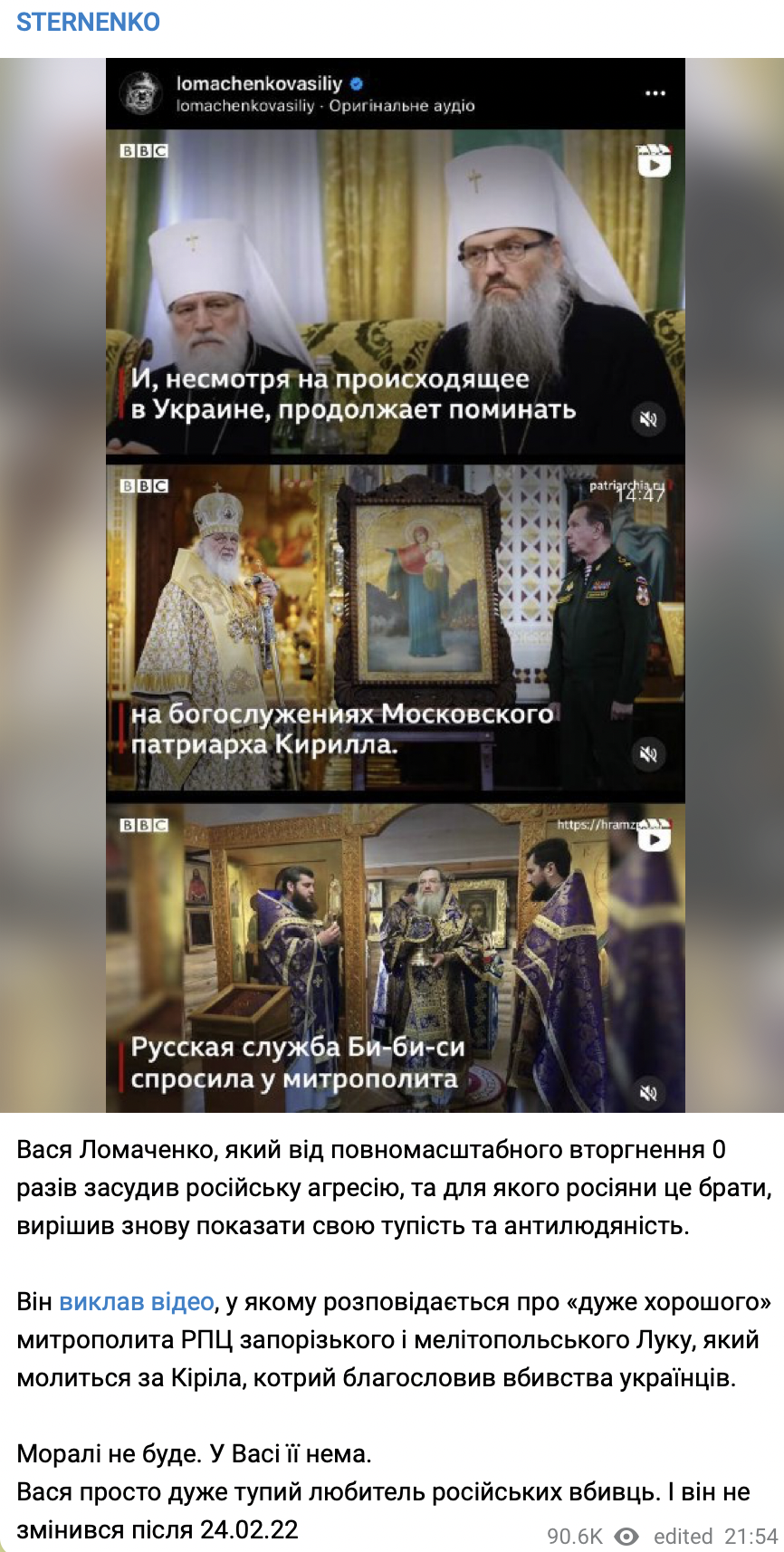Follow the "виклав відео" link
The image size is (784, 1552).
pos(137,1301)
